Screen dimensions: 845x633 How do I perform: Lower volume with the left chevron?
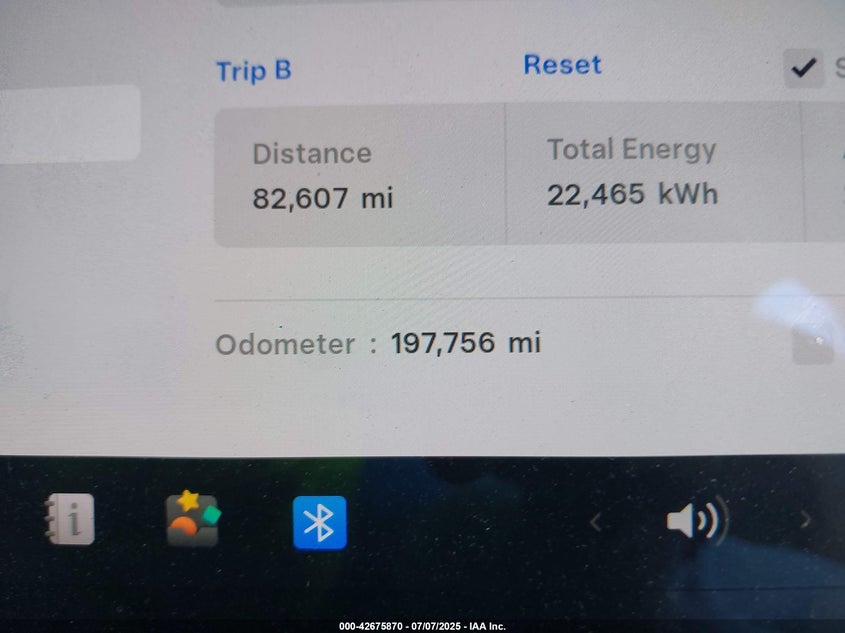pyautogui.click(x=595, y=521)
